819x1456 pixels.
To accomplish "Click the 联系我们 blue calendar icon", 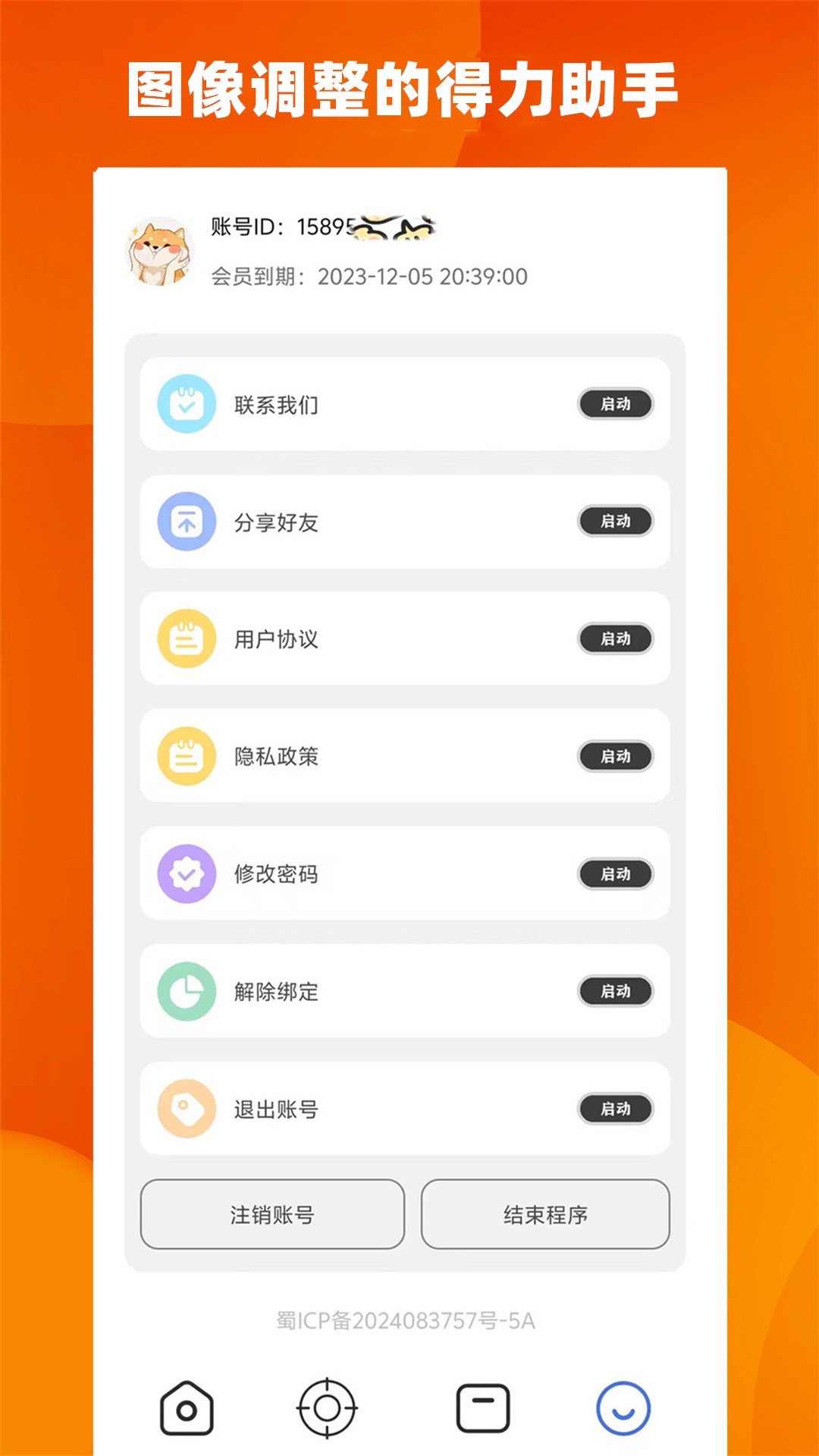I will point(184,406).
